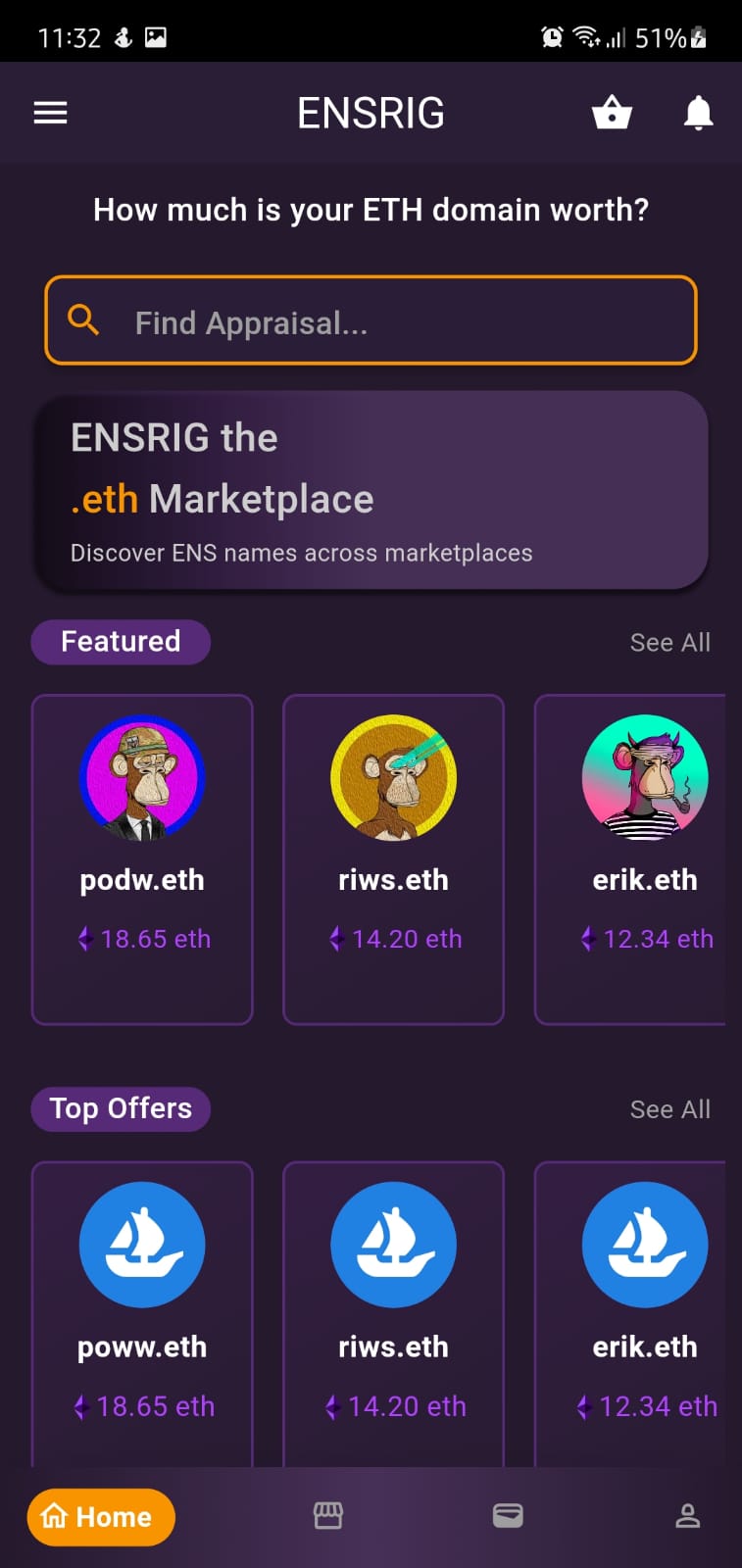742x1568 pixels.
Task: Open the profile icon in bottom navigation
Action: [687, 1516]
